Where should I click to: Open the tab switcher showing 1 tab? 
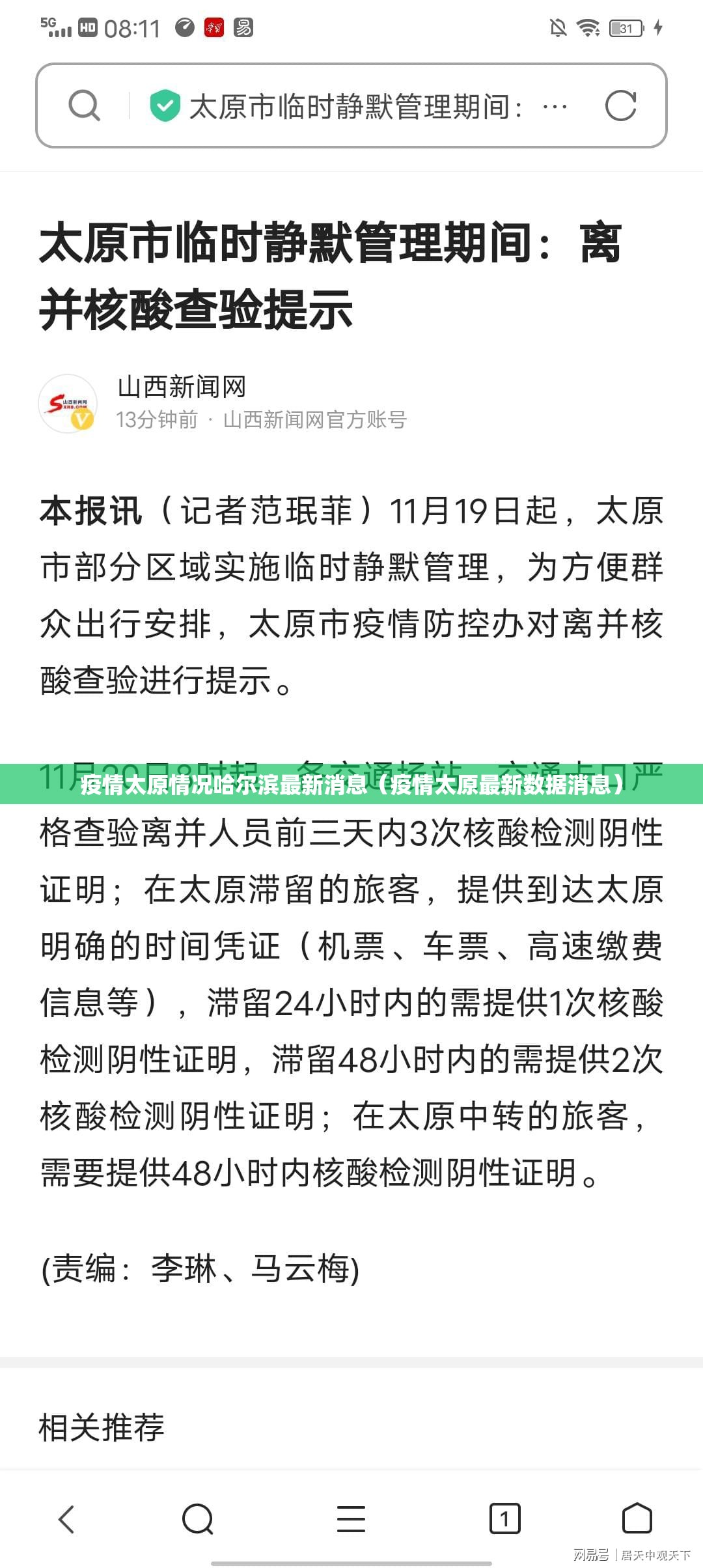tap(504, 1519)
